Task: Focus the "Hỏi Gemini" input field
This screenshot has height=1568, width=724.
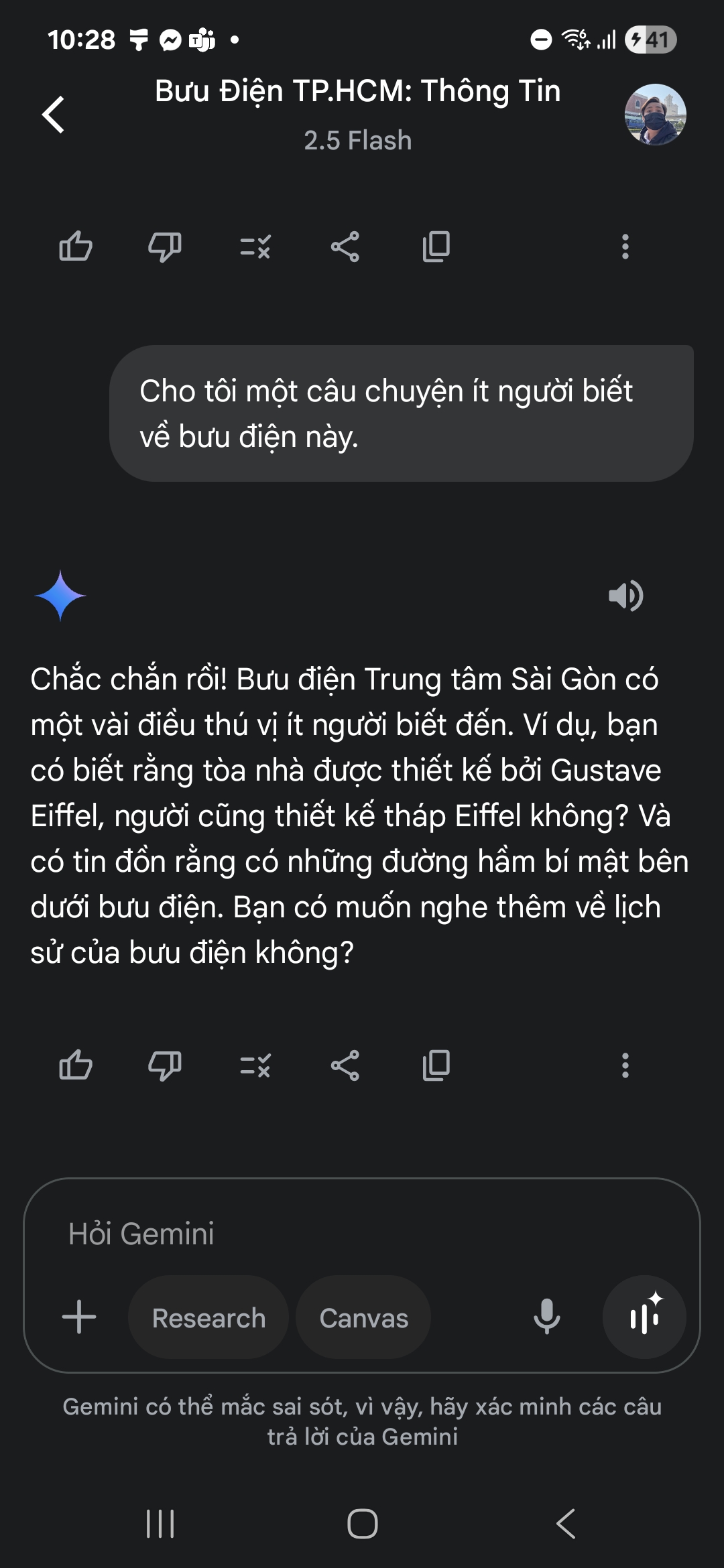Action: click(x=362, y=1234)
